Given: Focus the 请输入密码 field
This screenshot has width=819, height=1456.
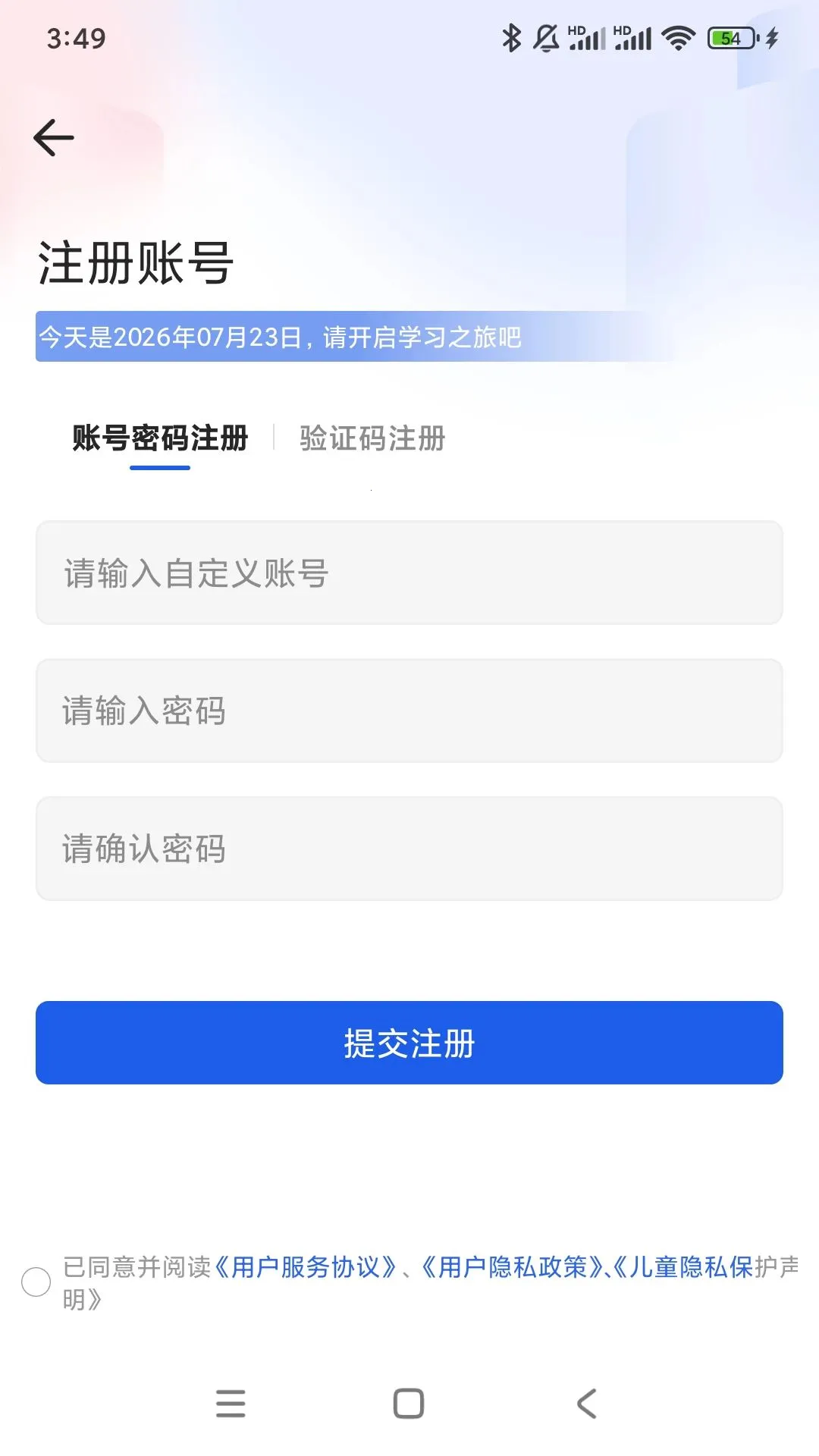Looking at the screenshot, I should (x=409, y=711).
